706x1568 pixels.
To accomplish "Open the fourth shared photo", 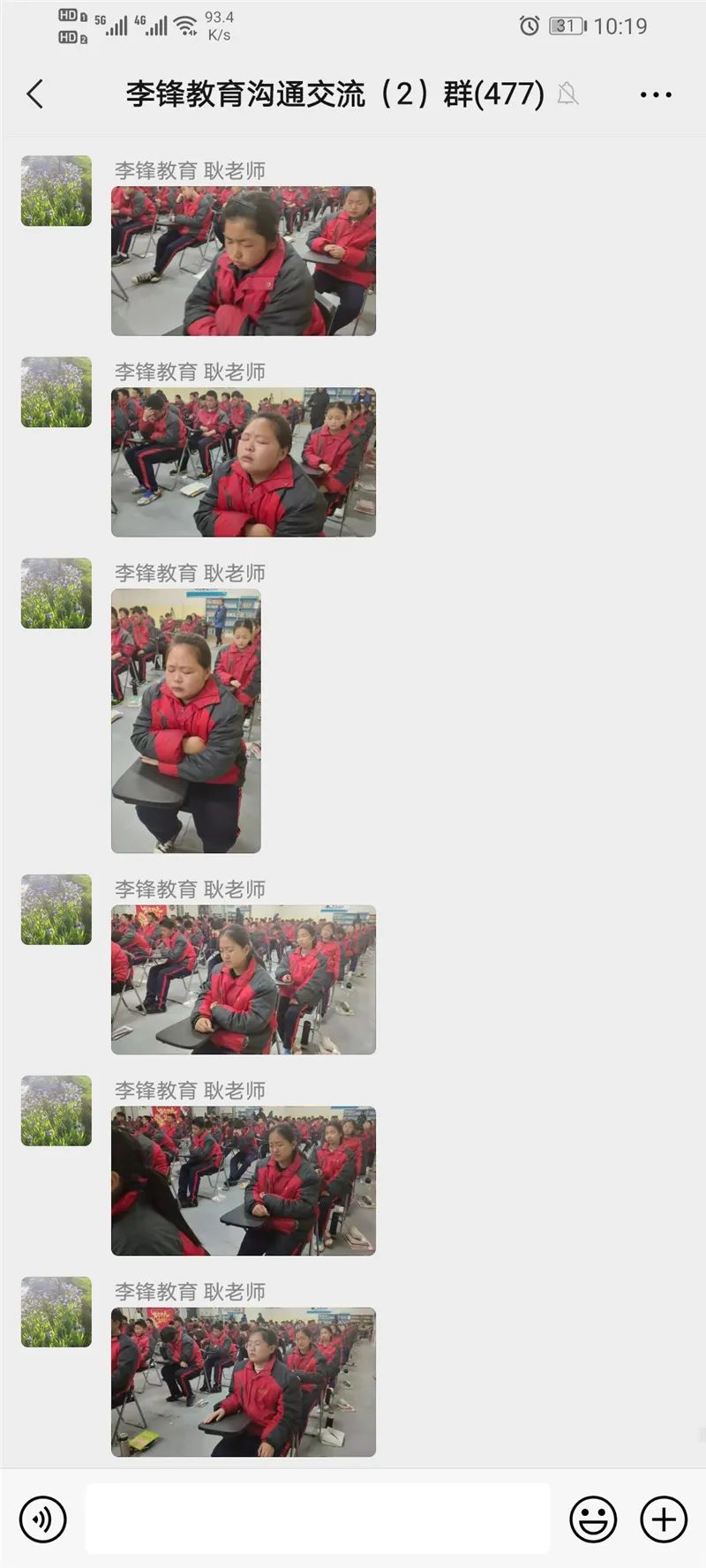I will [x=244, y=979].
